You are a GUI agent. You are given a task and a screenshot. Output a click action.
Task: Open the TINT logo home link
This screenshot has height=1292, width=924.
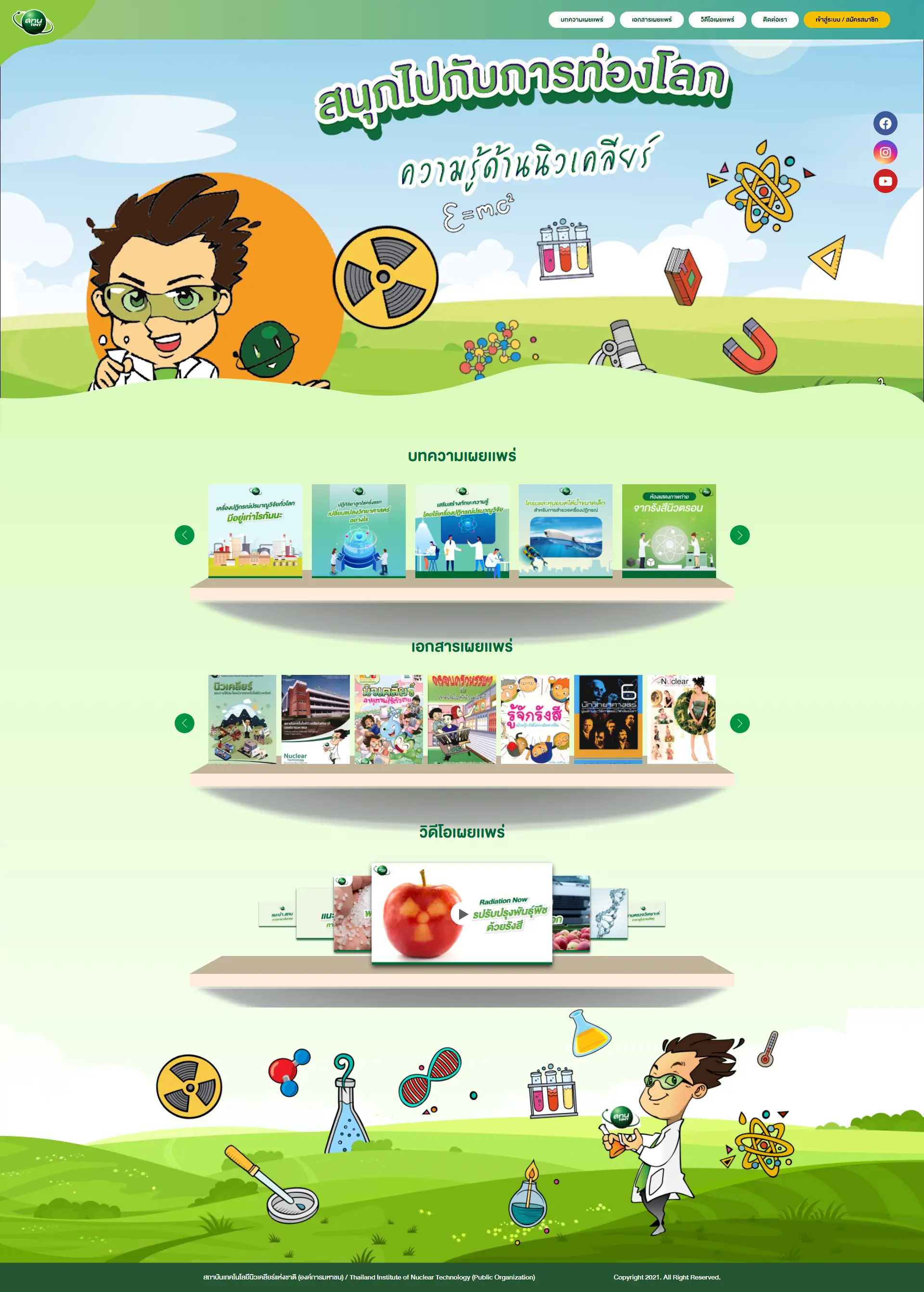point(33,22)
